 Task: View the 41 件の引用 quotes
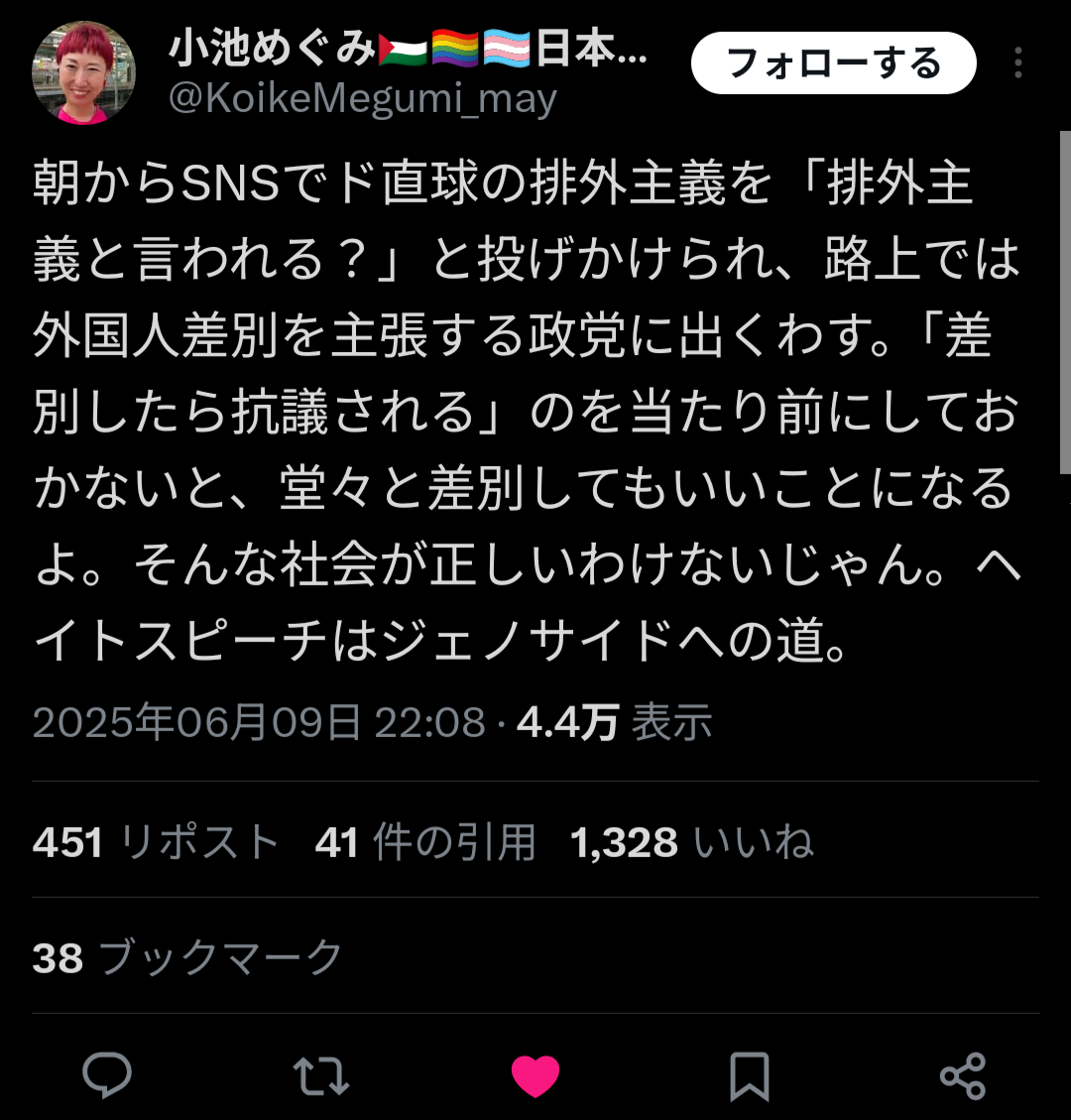point(425,843)
